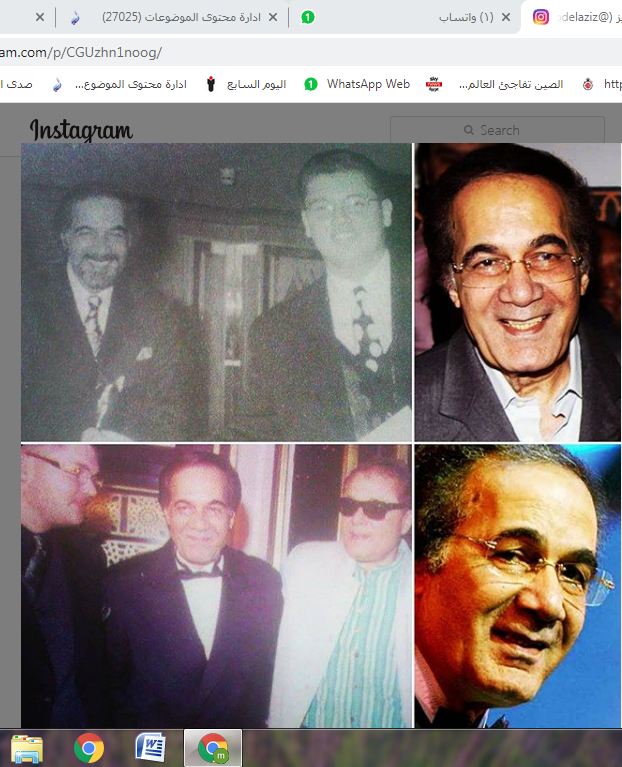Open Microsoft Word from the taskbar

tap(151, 748)
